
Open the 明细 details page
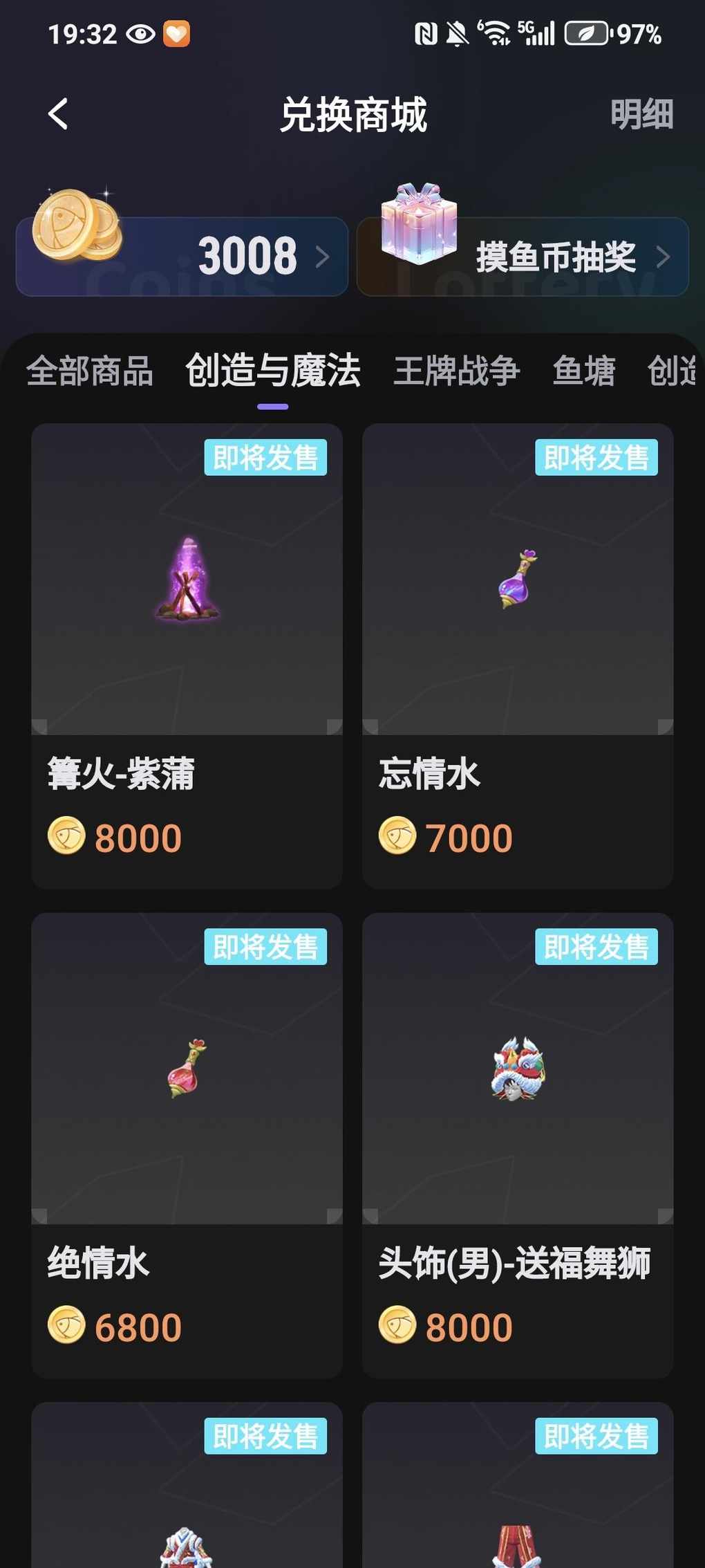pyautogui.click(x=641, y=114)
